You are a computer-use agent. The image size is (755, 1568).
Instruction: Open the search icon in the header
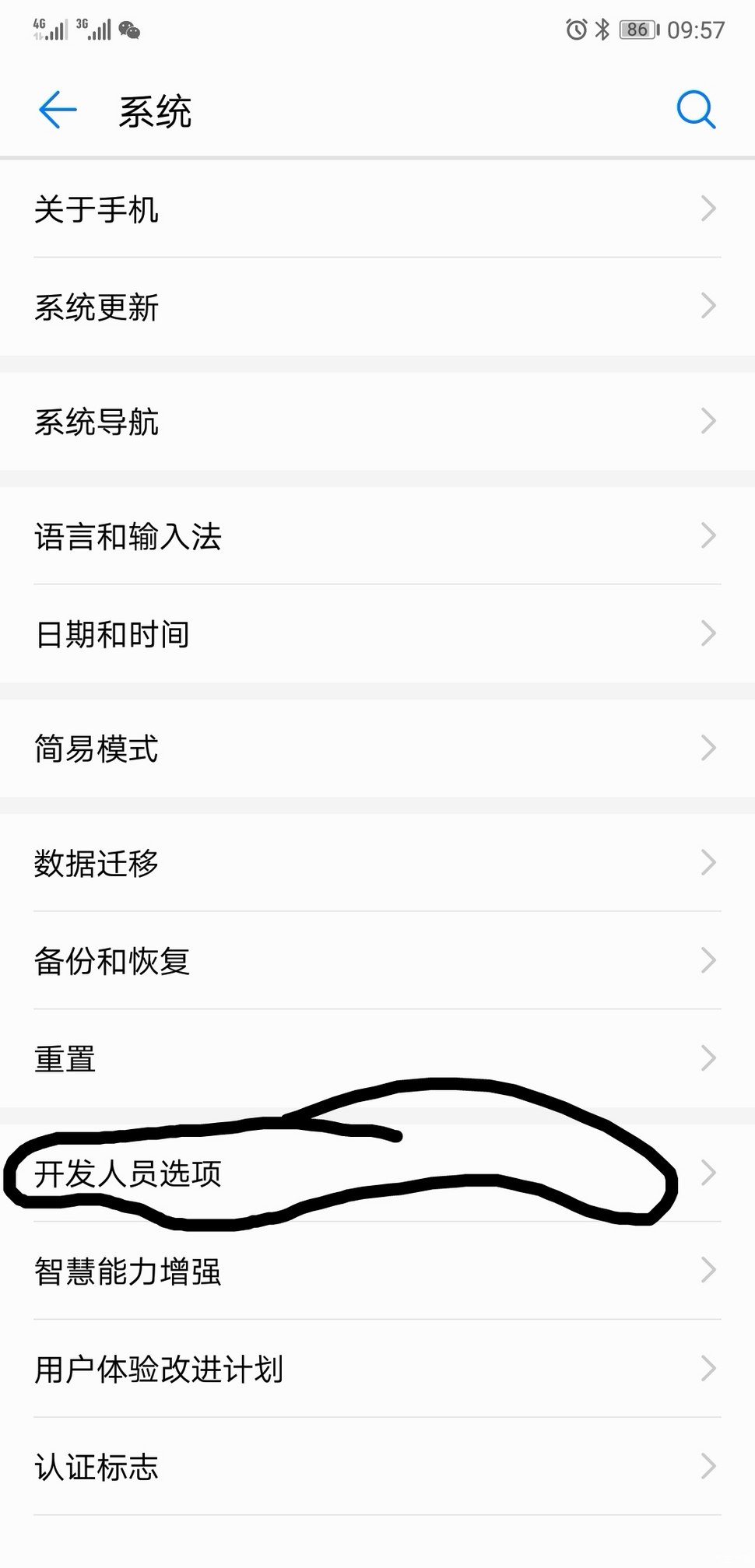tap(695, 110)
